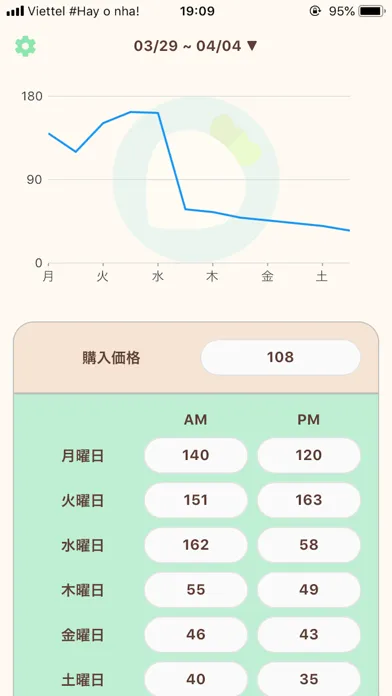This screenshot has height=696, width=392.
Task: Edit the 購入価格 field showing 108
Action: (281, 357)
